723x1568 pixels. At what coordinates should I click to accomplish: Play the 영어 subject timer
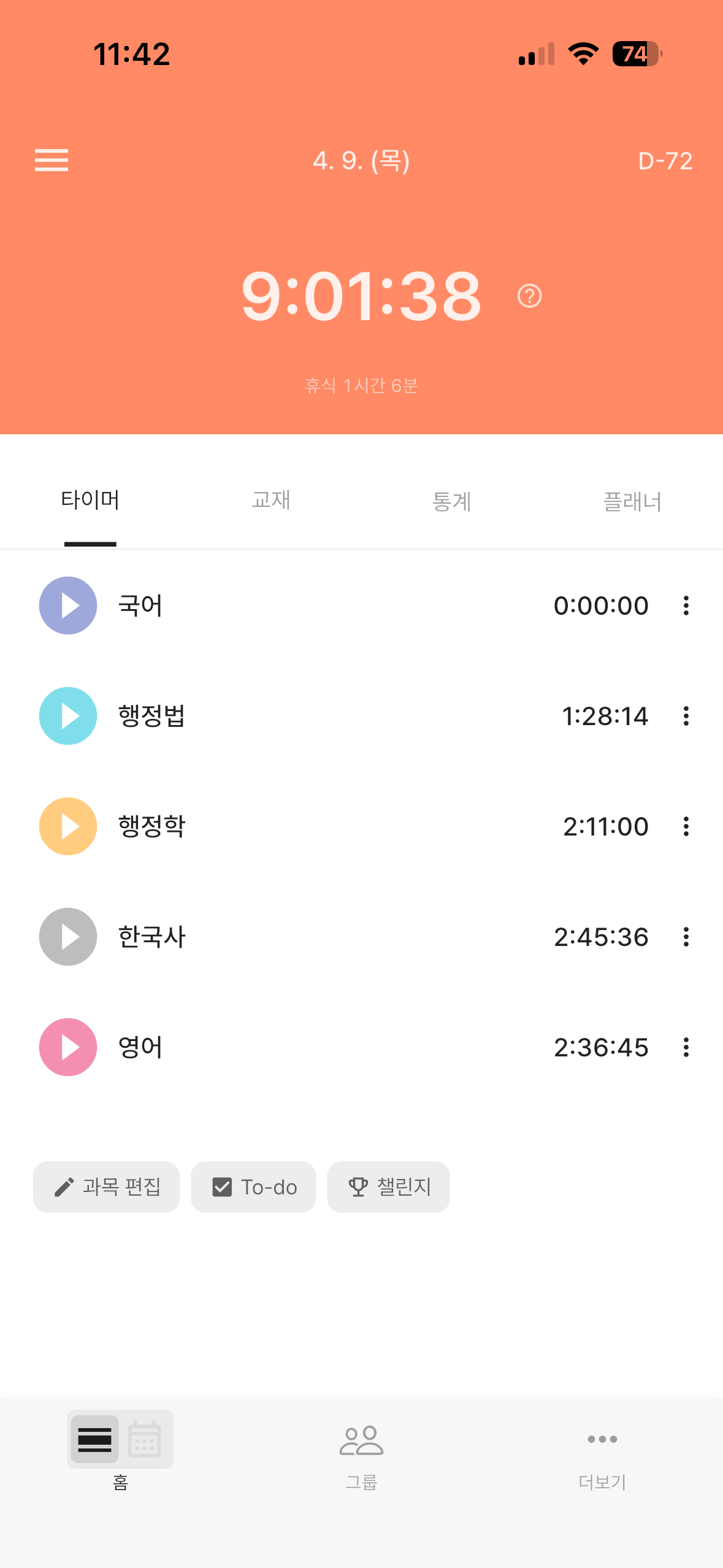(67, 1047)
